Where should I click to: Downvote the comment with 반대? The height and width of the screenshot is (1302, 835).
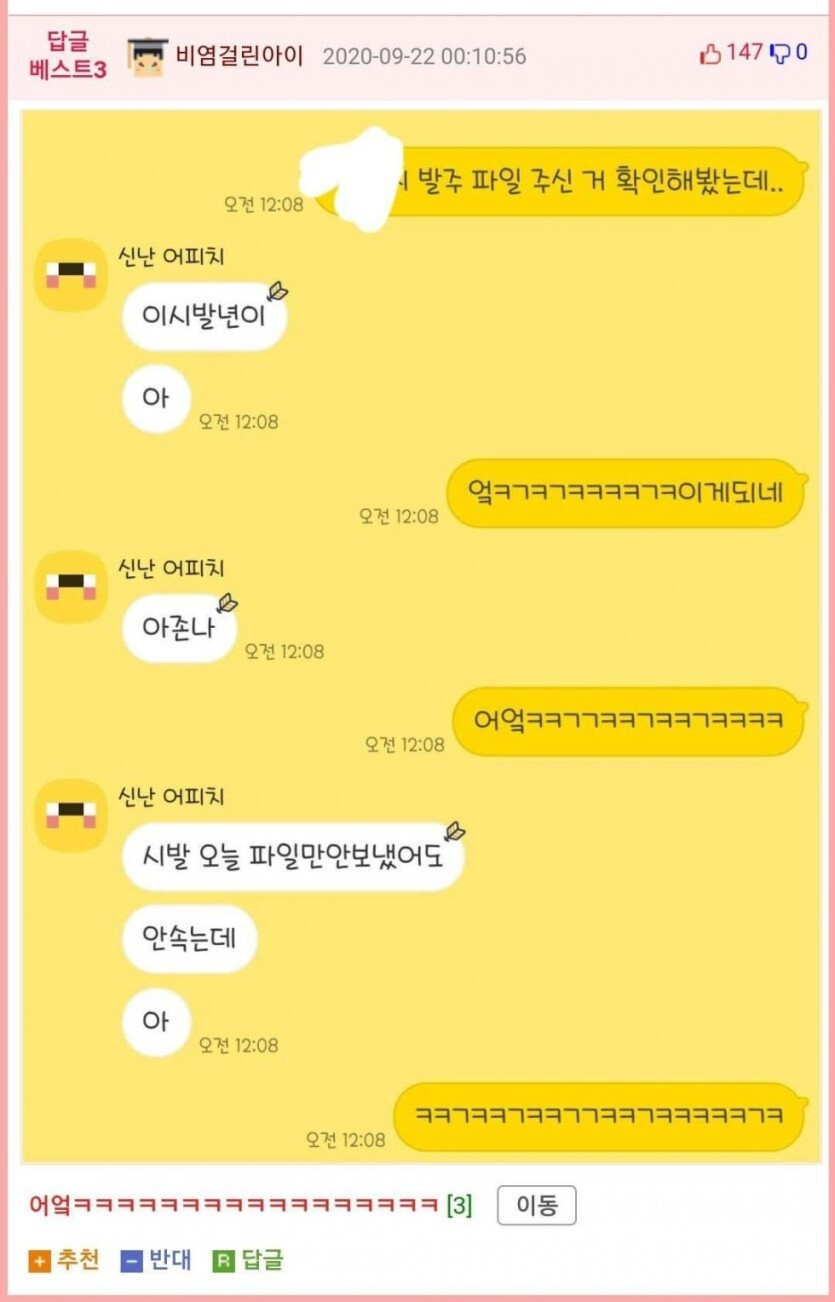pos(156,1260)
